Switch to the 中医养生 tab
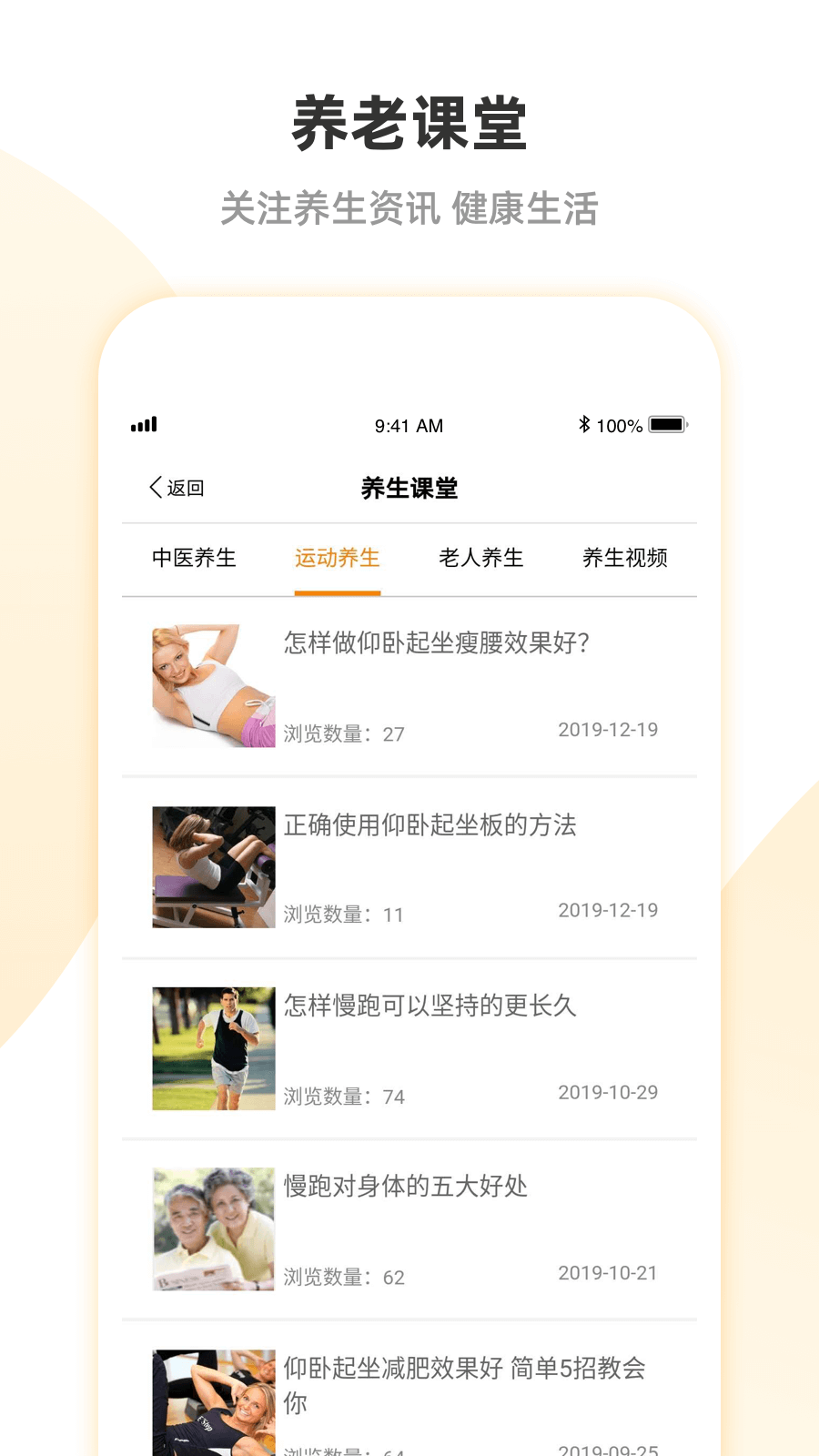 coord(194,558)
